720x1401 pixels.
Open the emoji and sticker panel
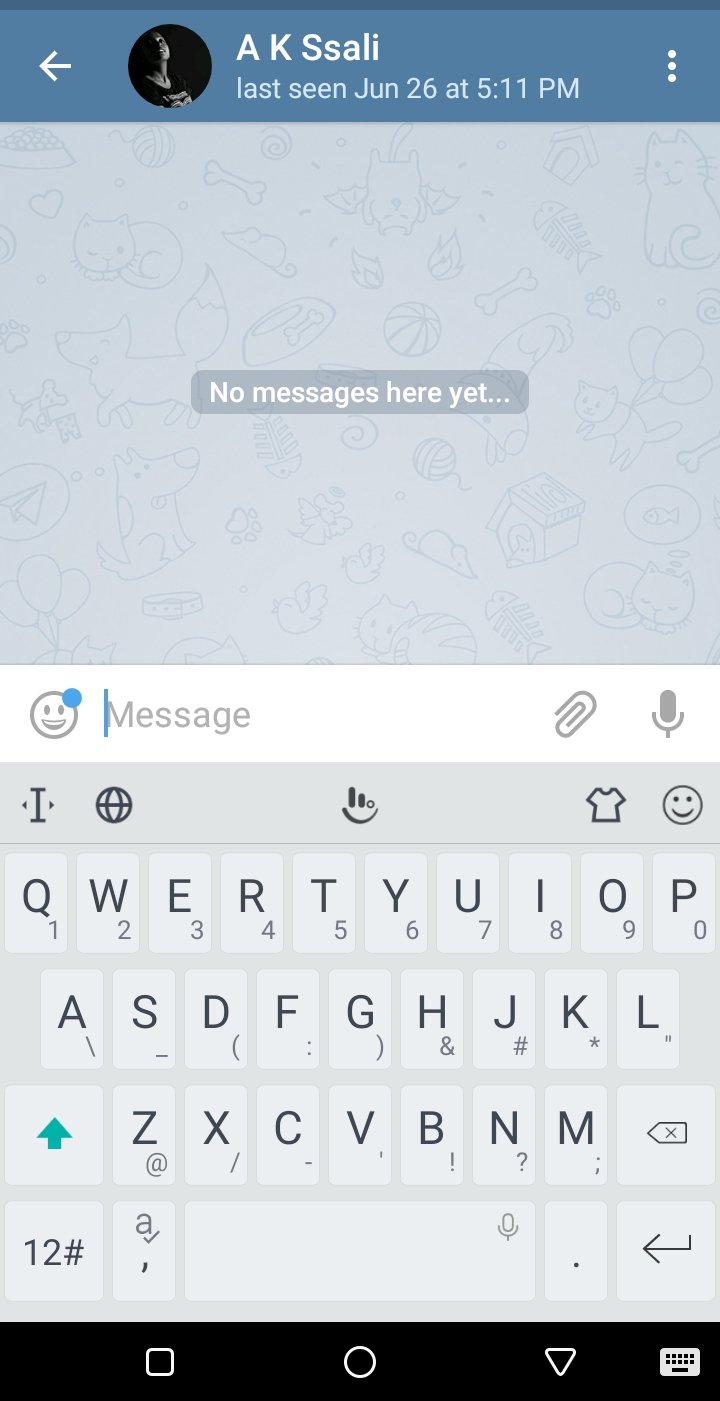[x=54, y=715]
